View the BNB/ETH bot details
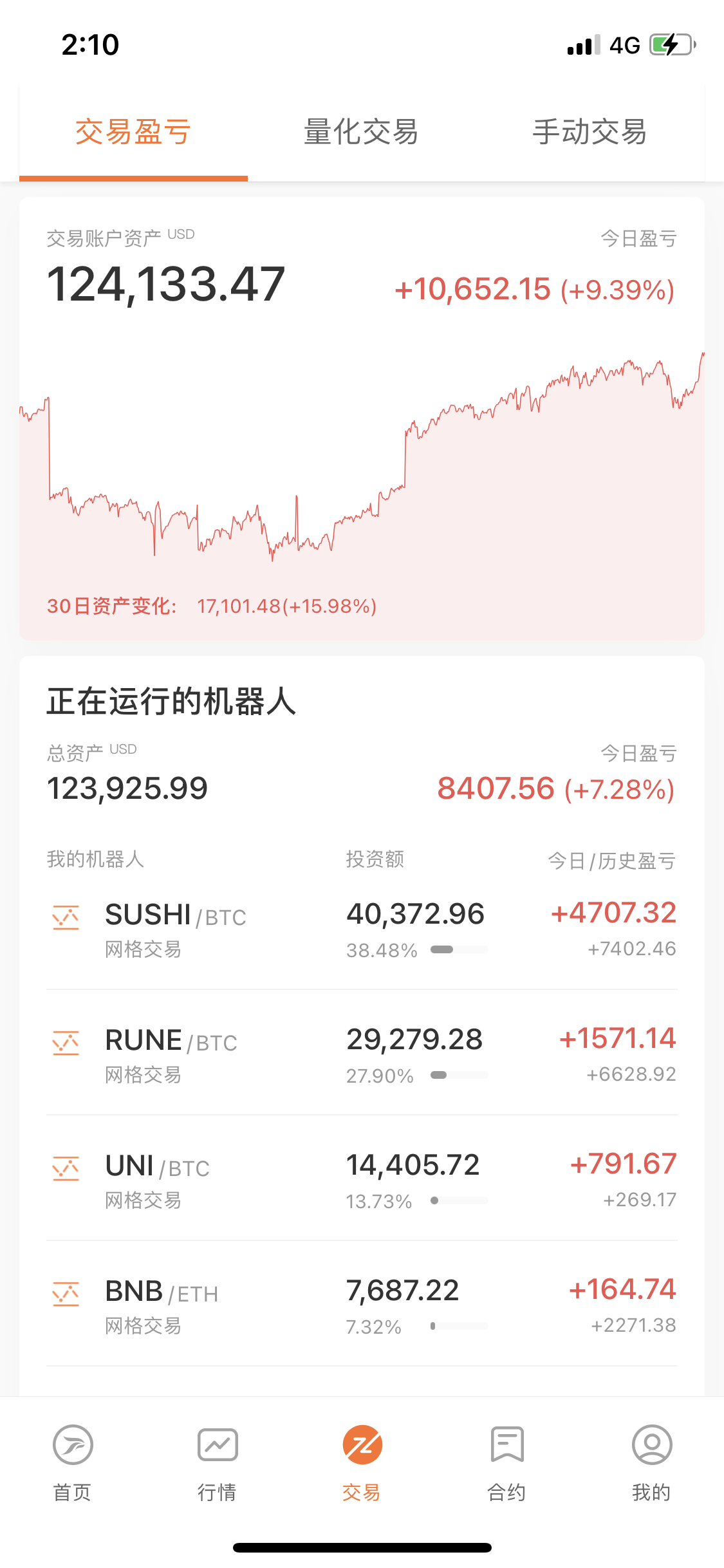This screenshot has height=1568, width=724. point(361,1305)
